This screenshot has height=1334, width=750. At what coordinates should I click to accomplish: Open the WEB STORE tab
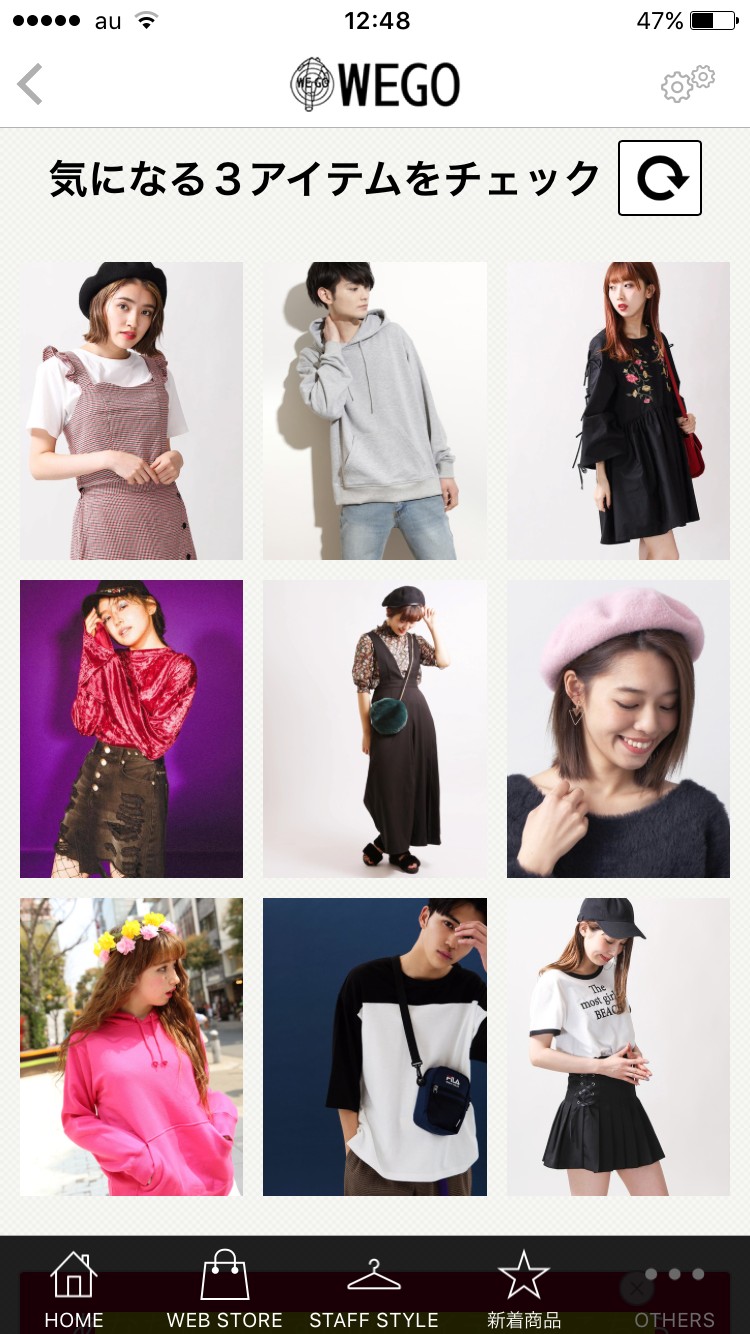(x=224, y=1289)
